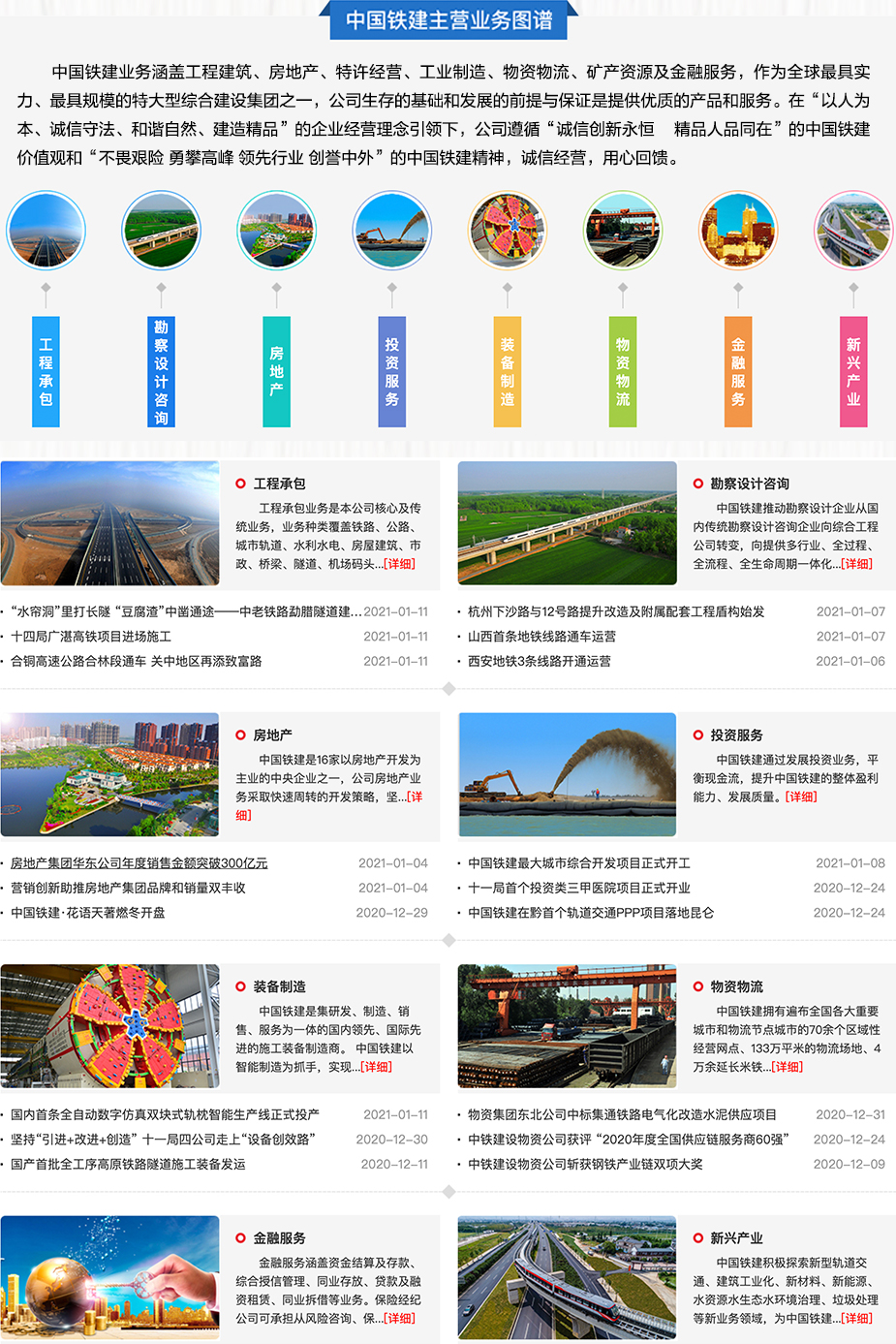
Task: Jump to the 勘察设计咨询 category
Action: (161, 372)
